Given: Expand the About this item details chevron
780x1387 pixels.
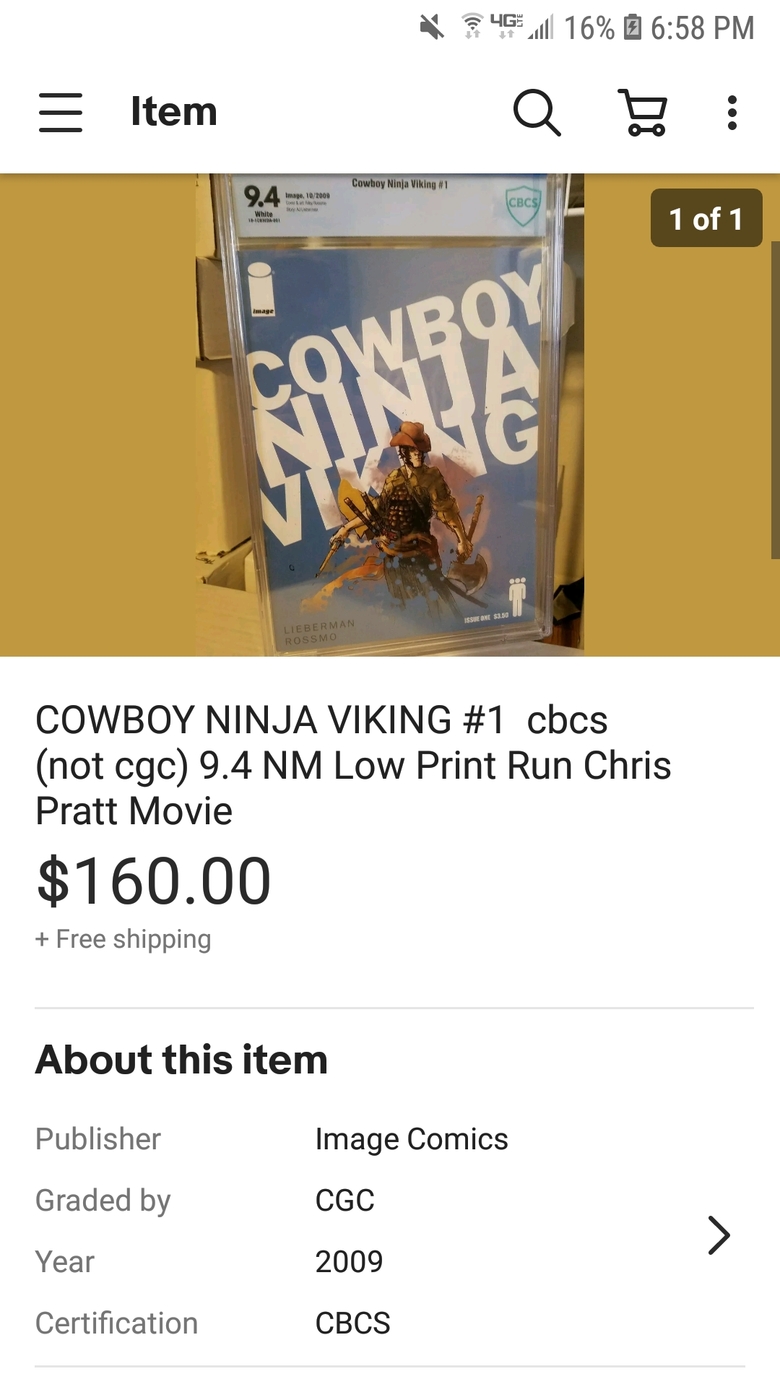Looking at the screenshot, I should (719, 1235).
